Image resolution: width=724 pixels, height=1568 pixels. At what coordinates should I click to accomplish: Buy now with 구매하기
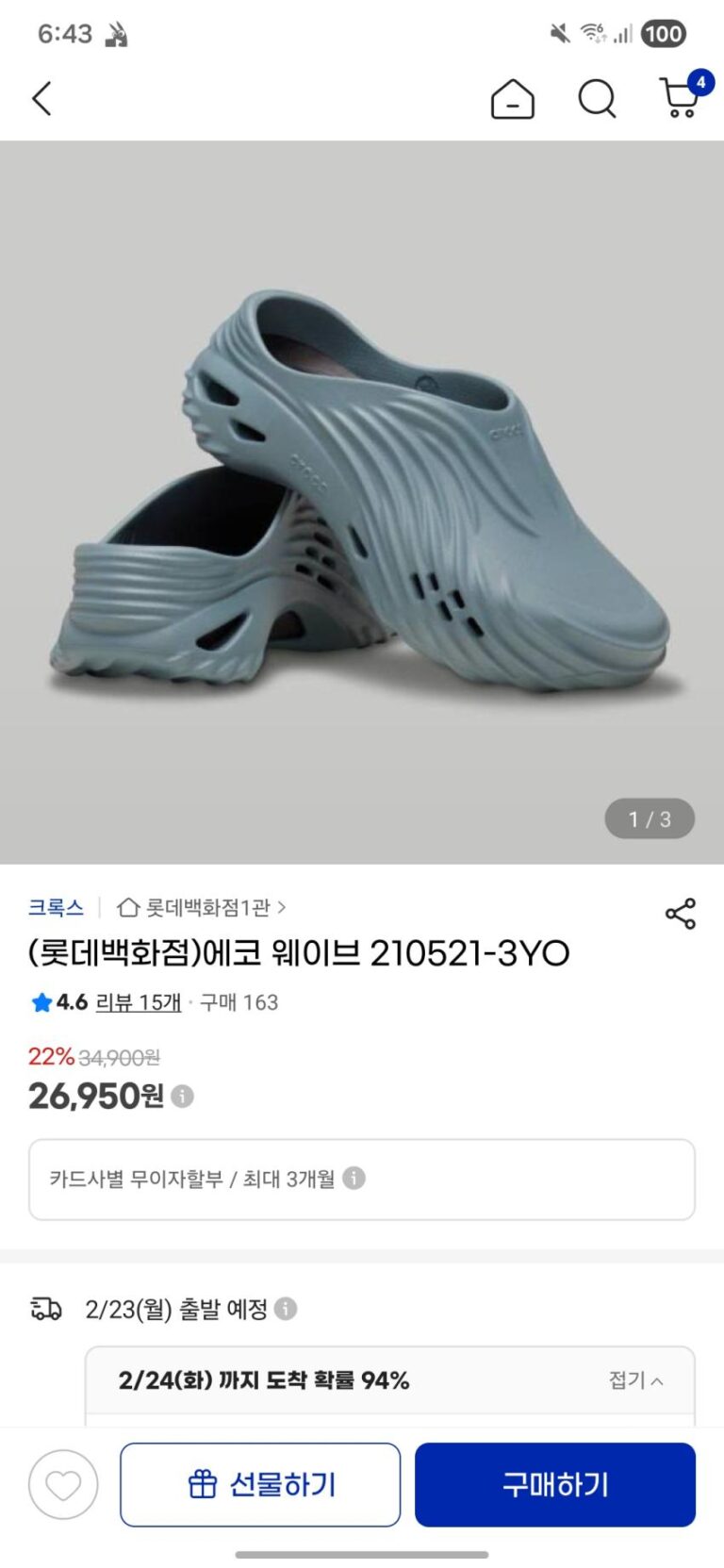(x=555, y=1485)
